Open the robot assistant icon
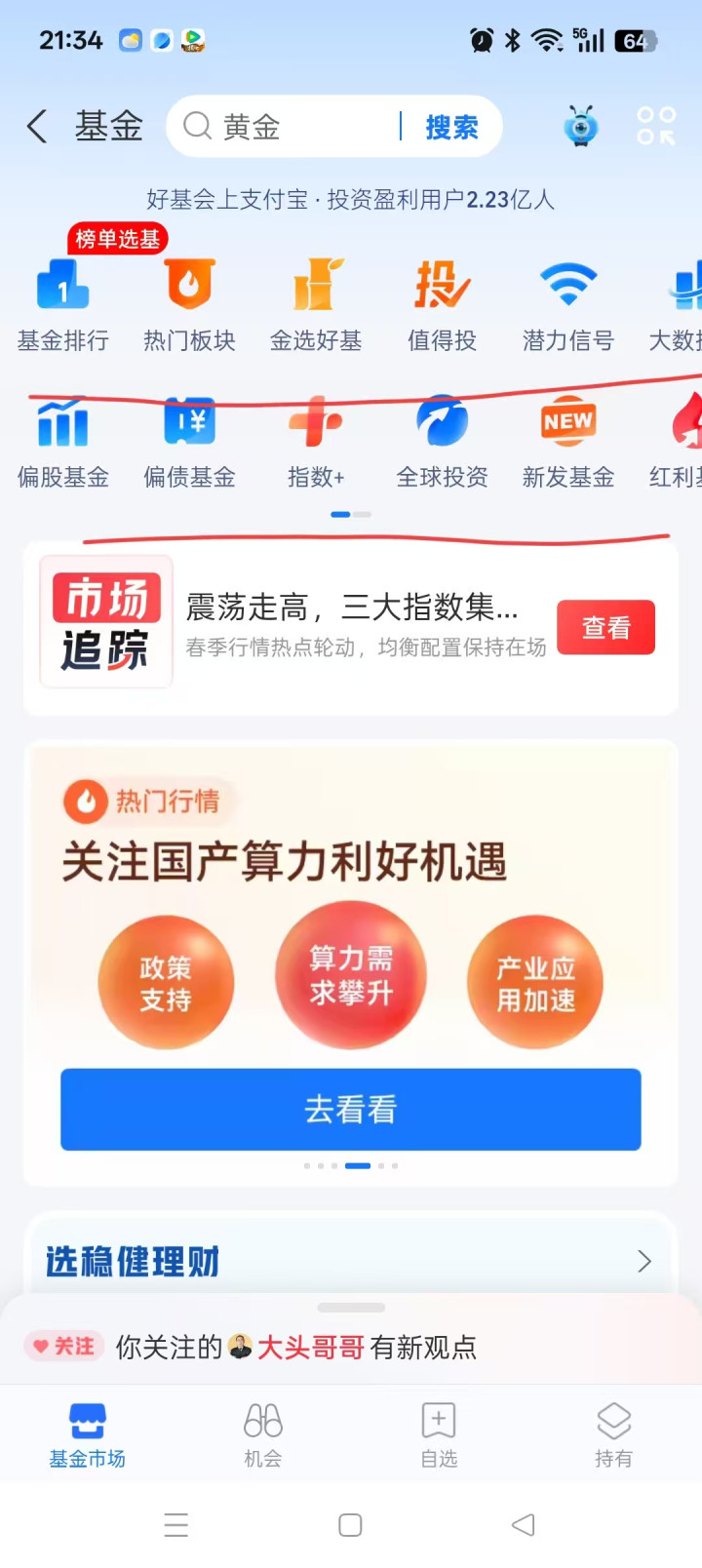 point(581,127)
